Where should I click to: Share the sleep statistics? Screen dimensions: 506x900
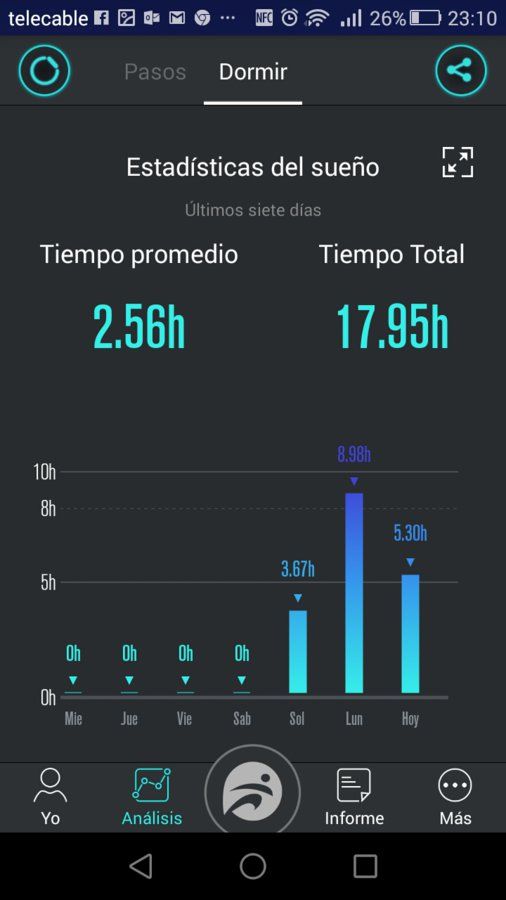[x=461, y=71]
